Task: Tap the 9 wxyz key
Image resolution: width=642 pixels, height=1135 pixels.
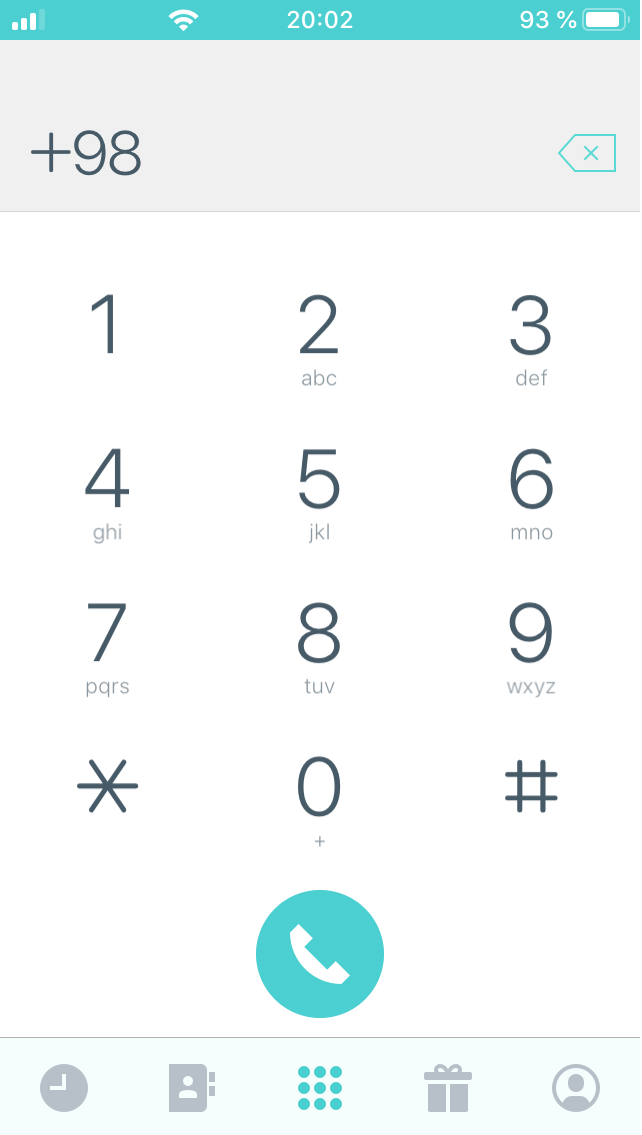Action: pyautogui.click(x=531, y=646)
